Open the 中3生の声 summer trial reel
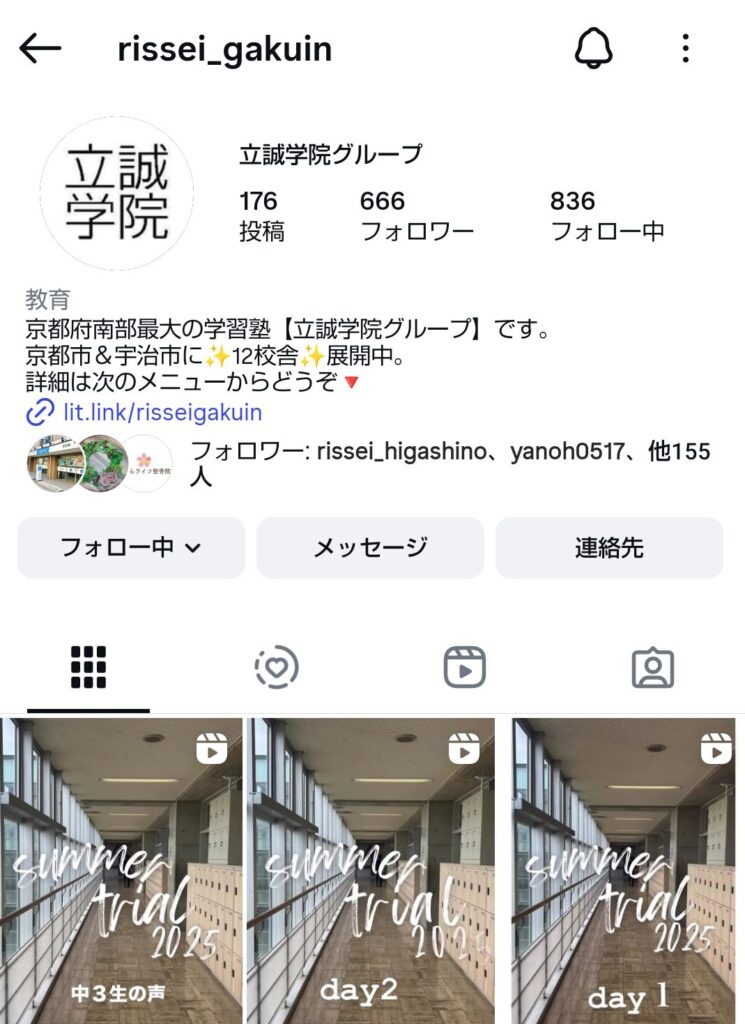Image resolution: width=745 pixels, height=1024 pixels. [121, 870]
